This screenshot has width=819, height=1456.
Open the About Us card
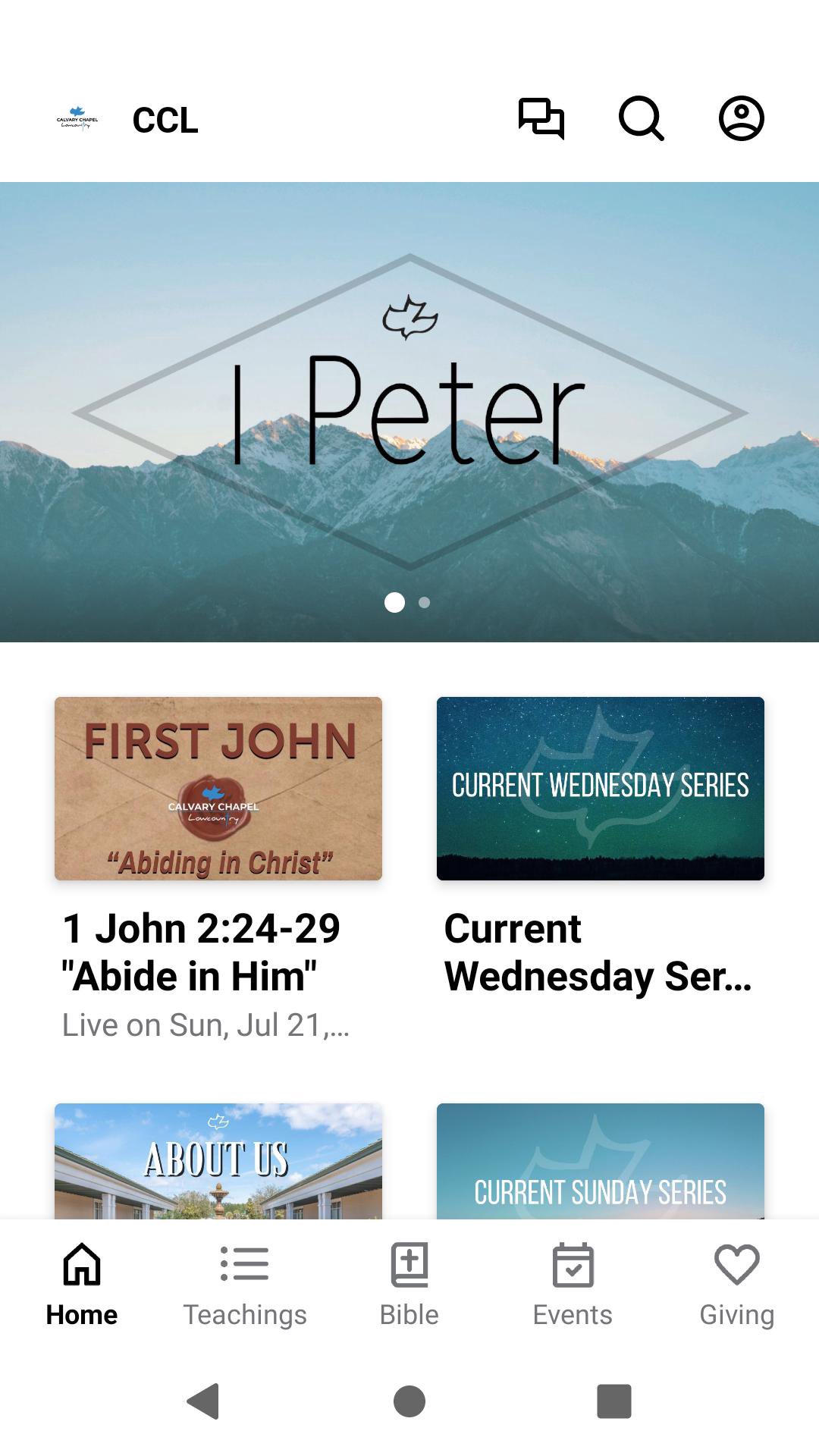tap(218, 1160)
